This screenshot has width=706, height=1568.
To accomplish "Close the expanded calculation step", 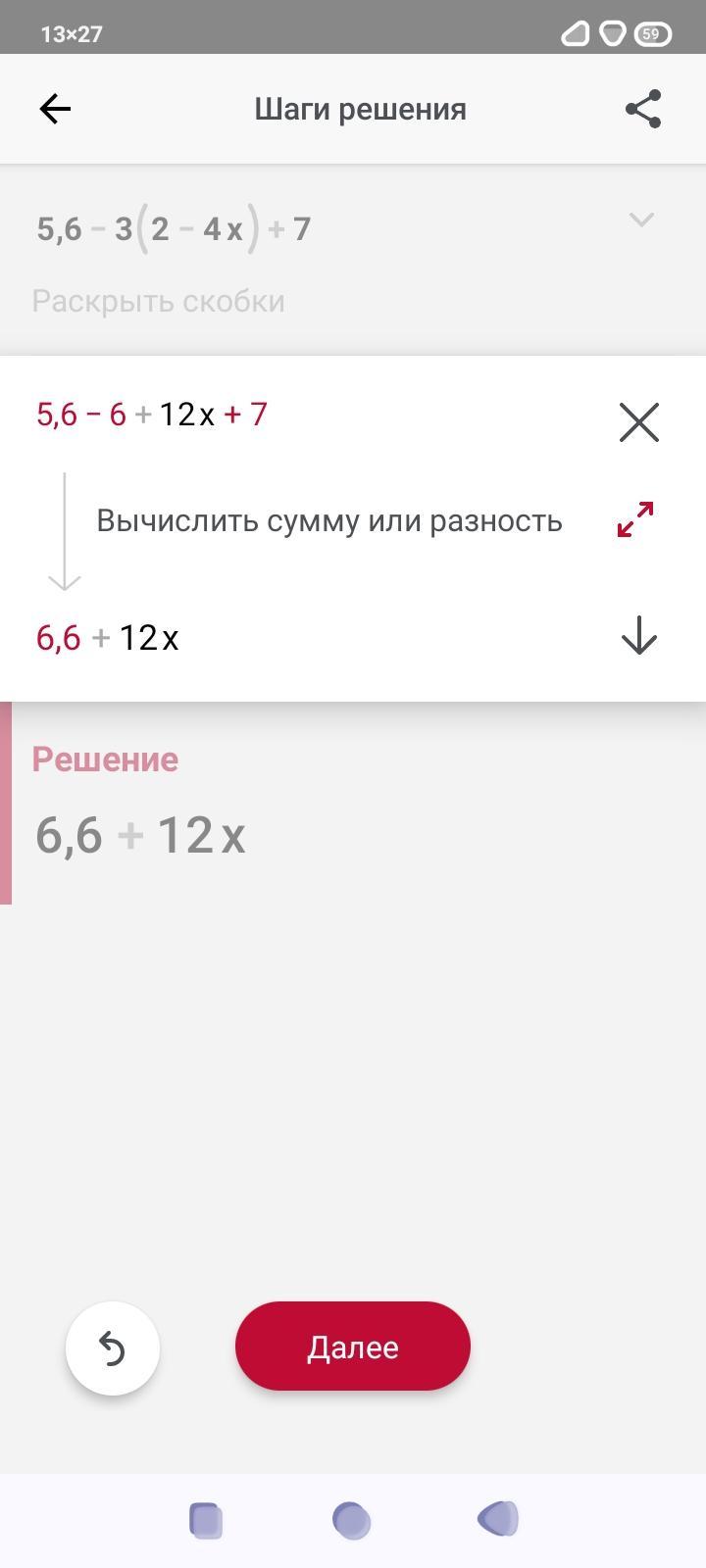I will click(639, 422).
